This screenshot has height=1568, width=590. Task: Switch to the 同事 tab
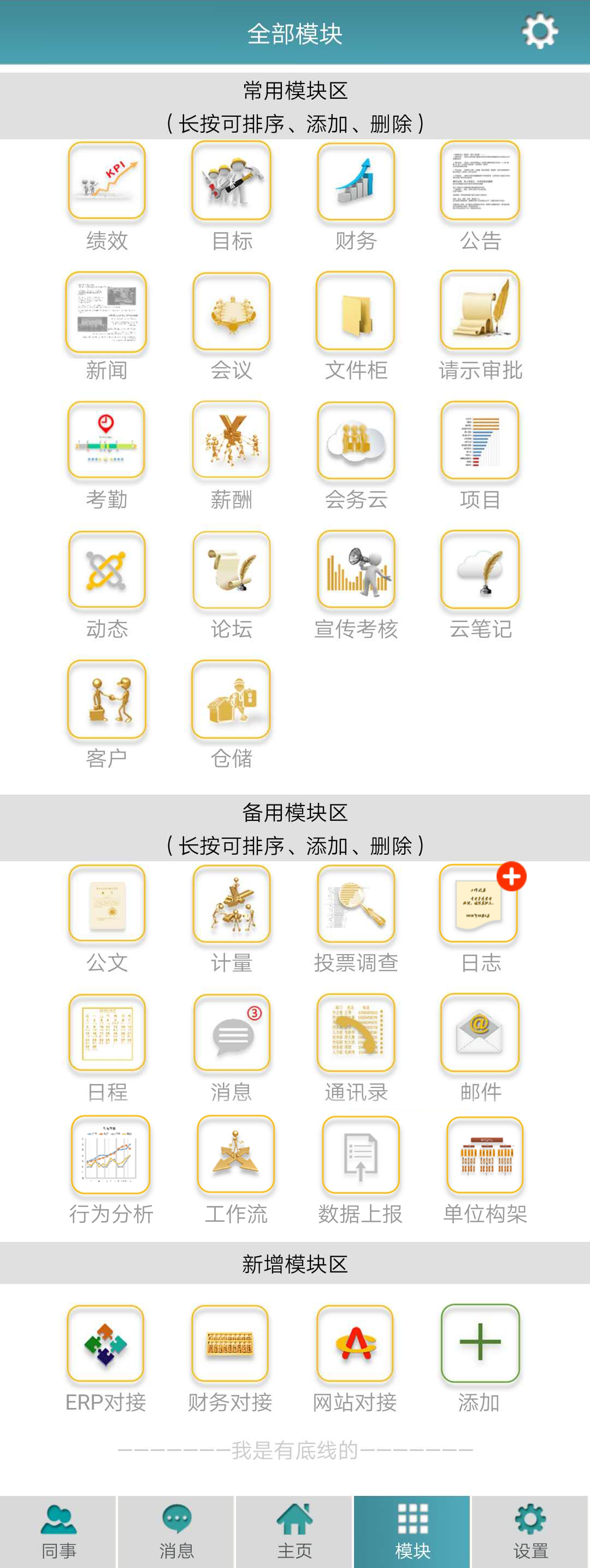(58, 1531)
